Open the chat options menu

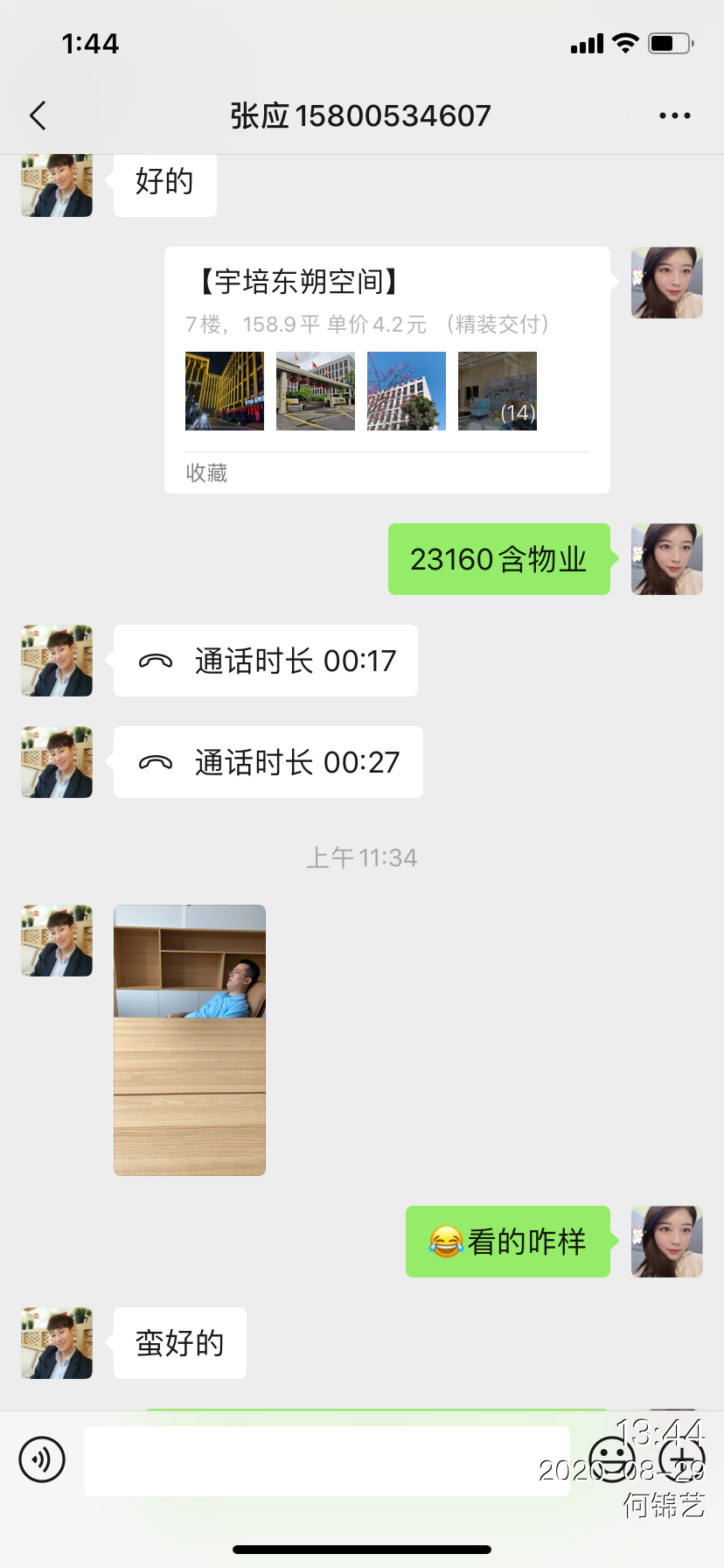[x=674, y=115]
